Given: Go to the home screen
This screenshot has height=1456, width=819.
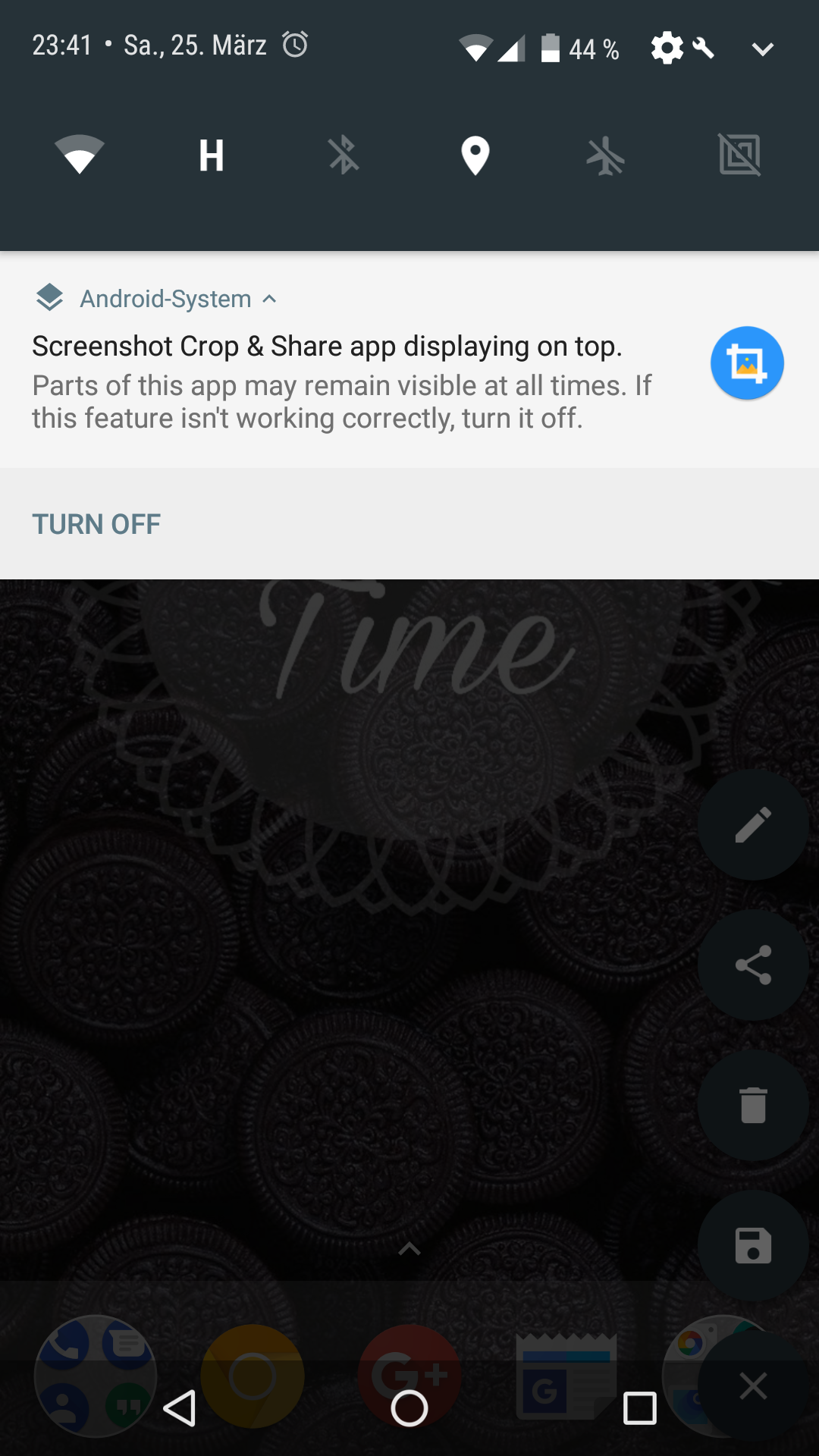Looking at the screenshot, I should point(409,1408).
